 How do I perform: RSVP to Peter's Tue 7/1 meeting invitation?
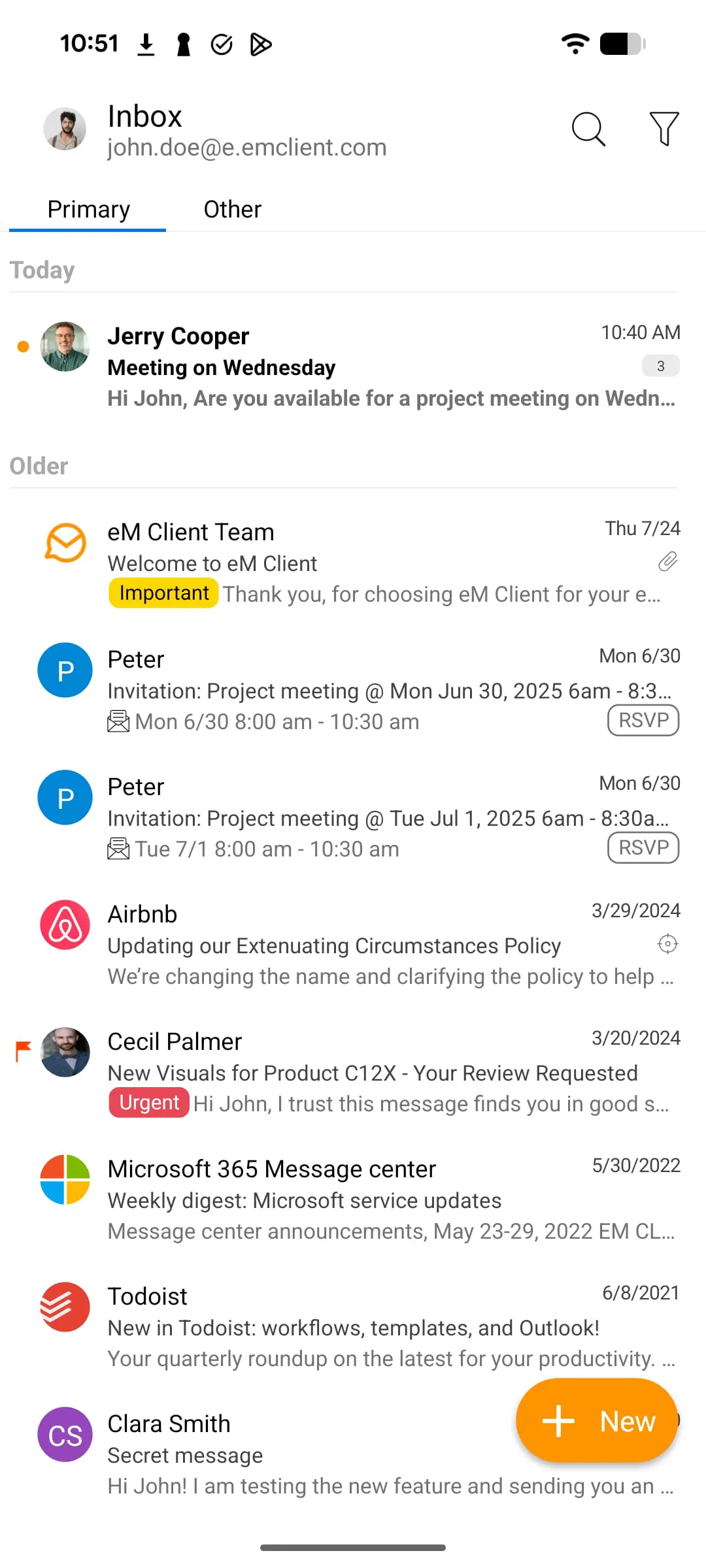(x=643, y=847)
